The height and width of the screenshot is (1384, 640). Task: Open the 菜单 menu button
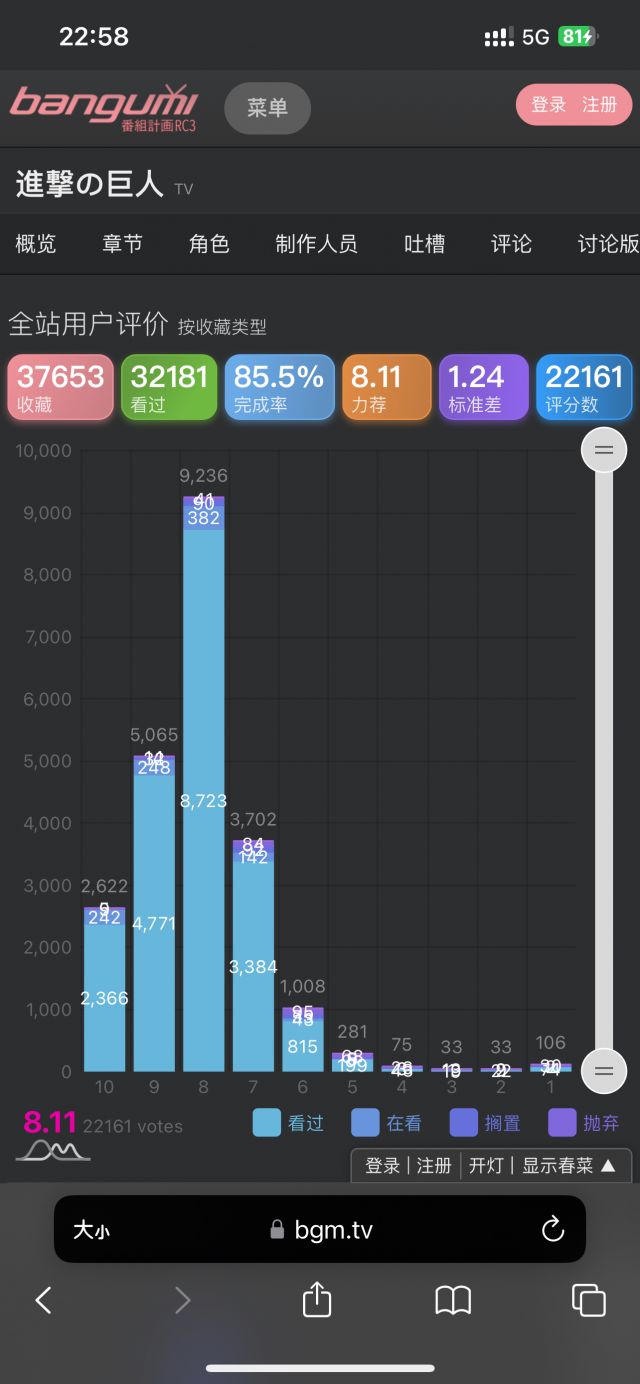coord(267,108)
